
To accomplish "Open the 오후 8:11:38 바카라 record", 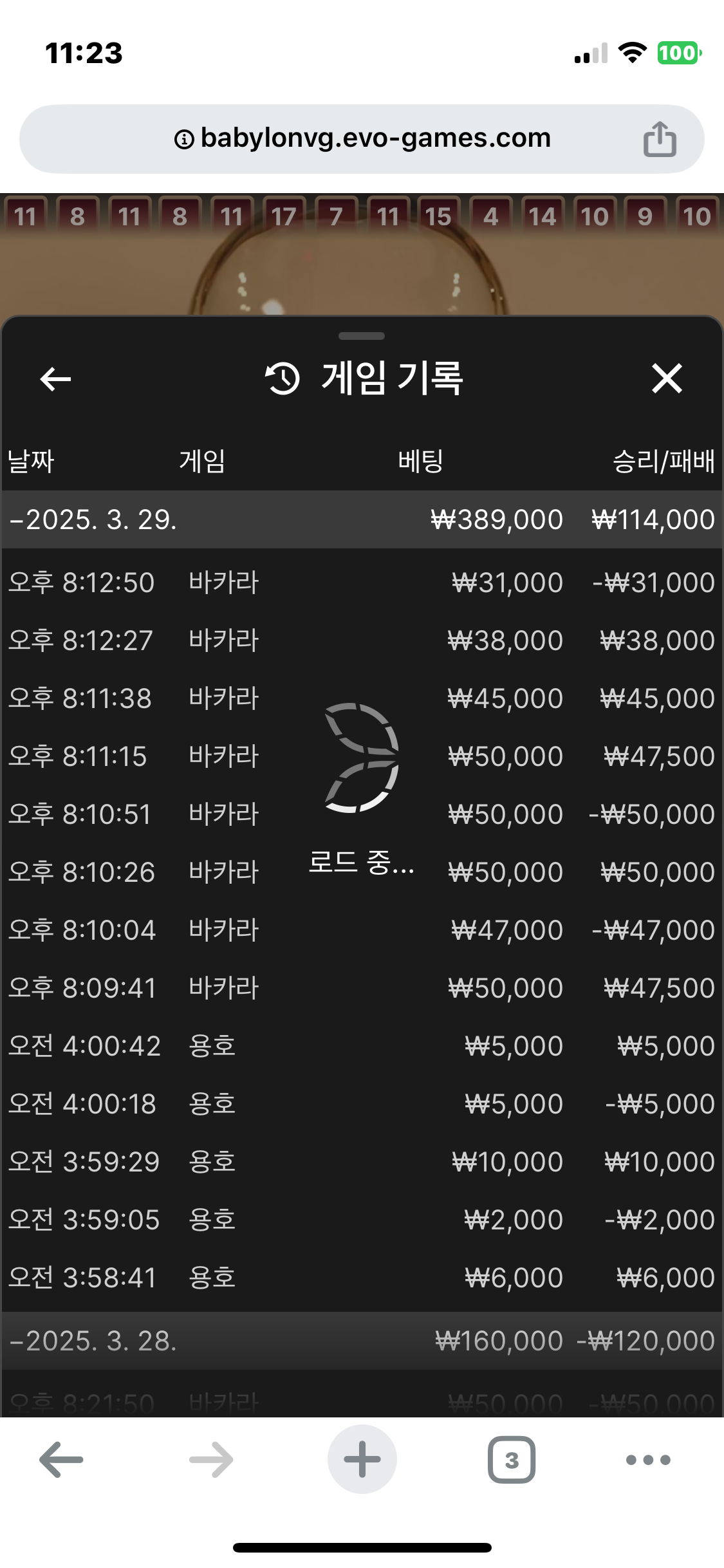I will [362, 698].
